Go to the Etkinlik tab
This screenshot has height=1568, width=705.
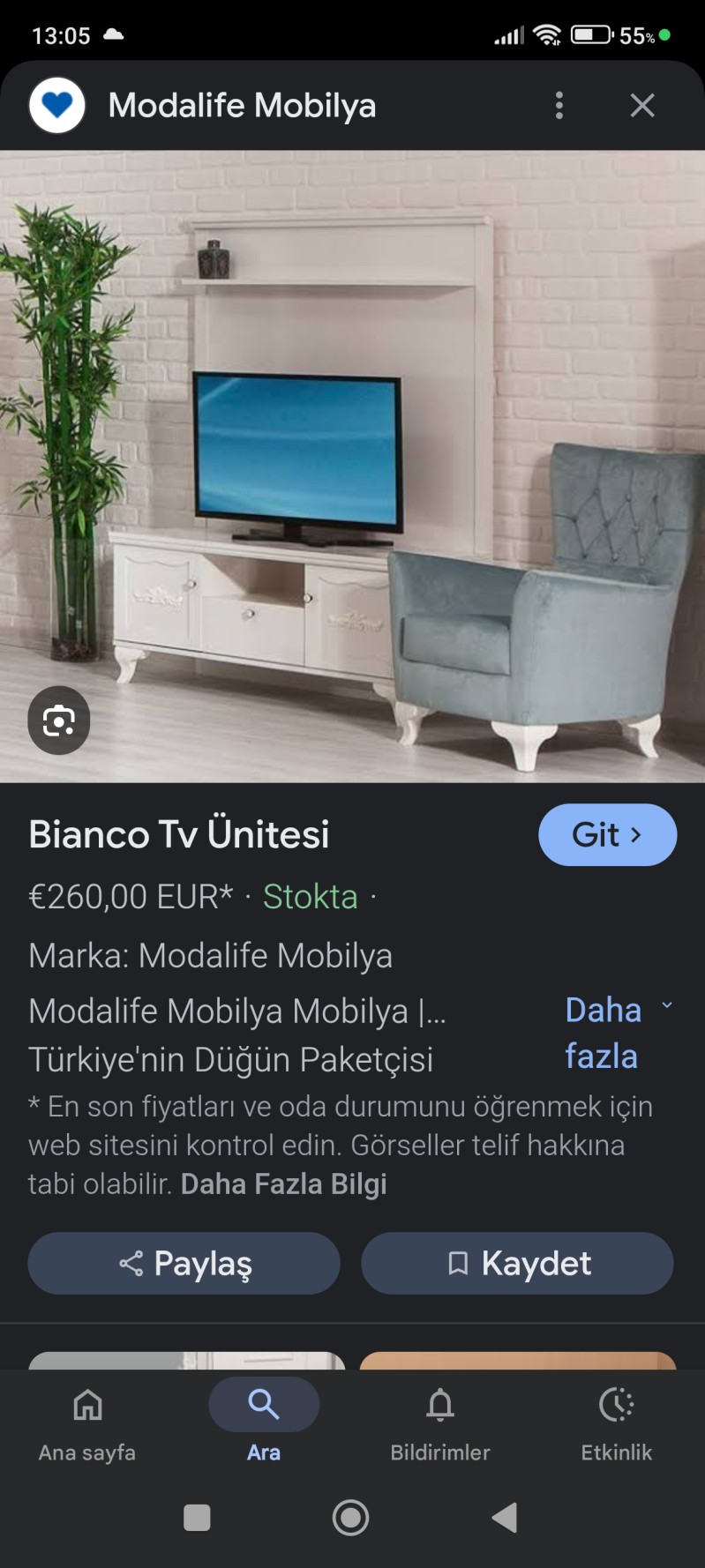pos(616,1421)
